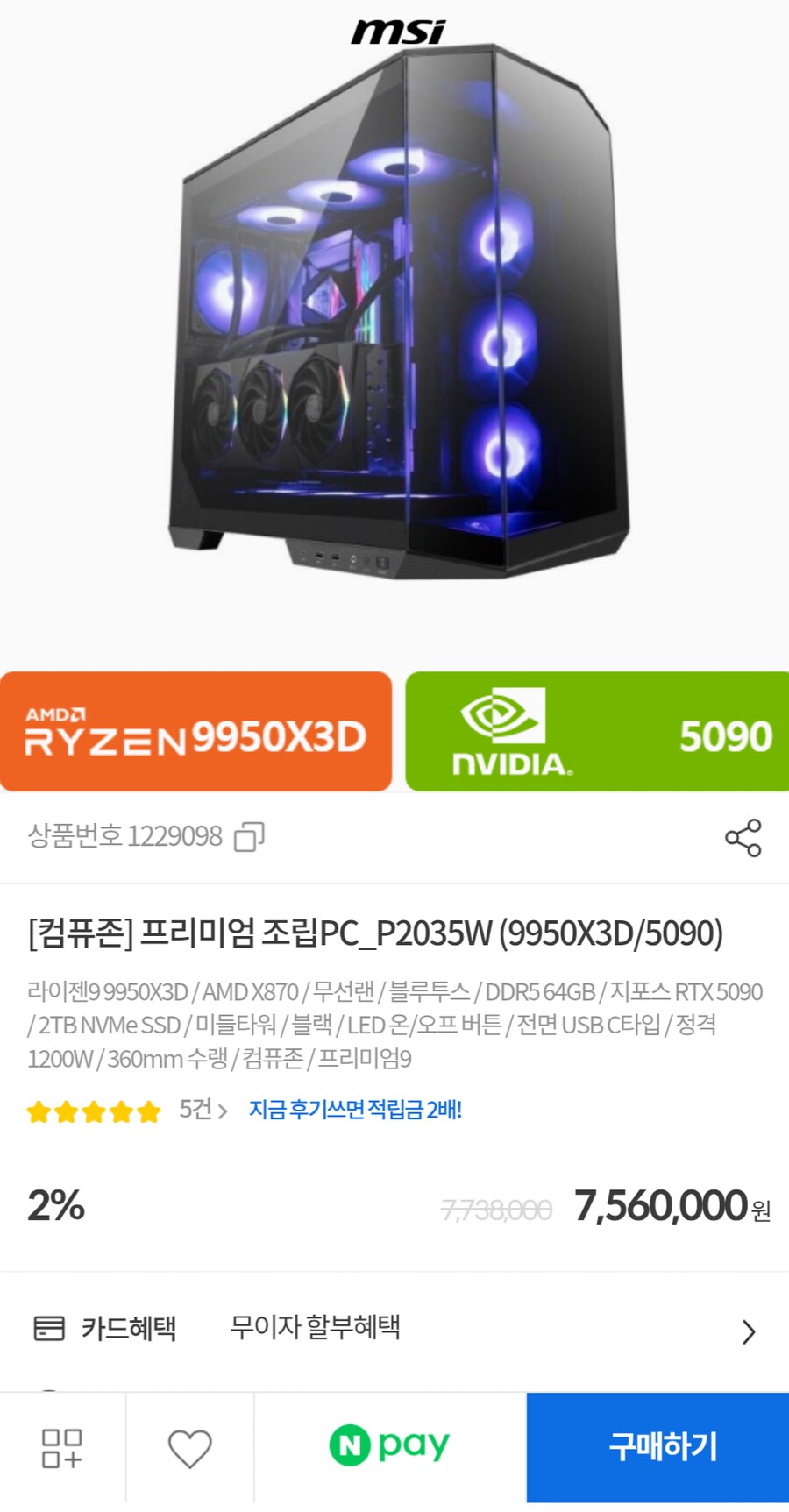Select the AMD Ryzen 9950X3D badge
Image resolution: width=789 pixels, height=1512 pixels.
point(195,733)
